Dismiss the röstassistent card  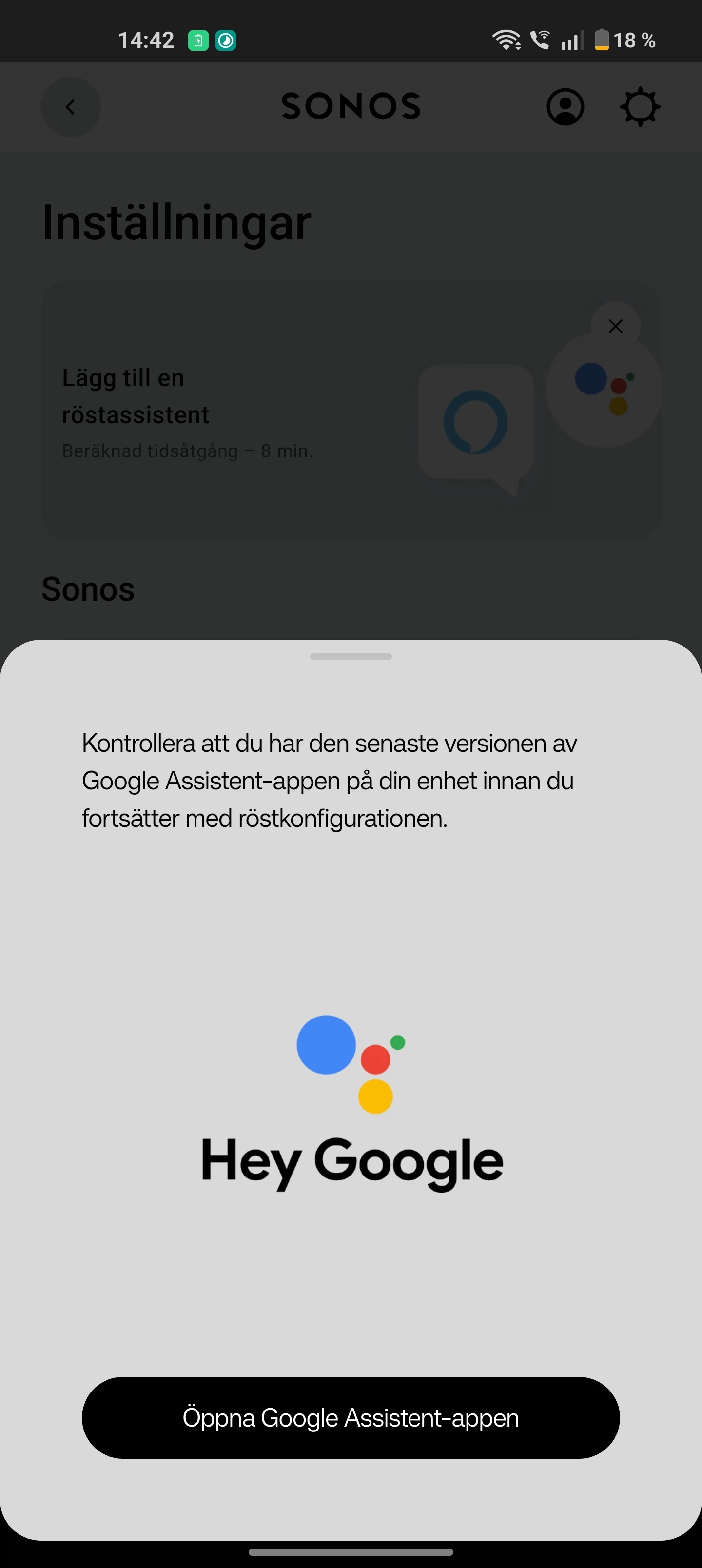click(x=616, y=326)
